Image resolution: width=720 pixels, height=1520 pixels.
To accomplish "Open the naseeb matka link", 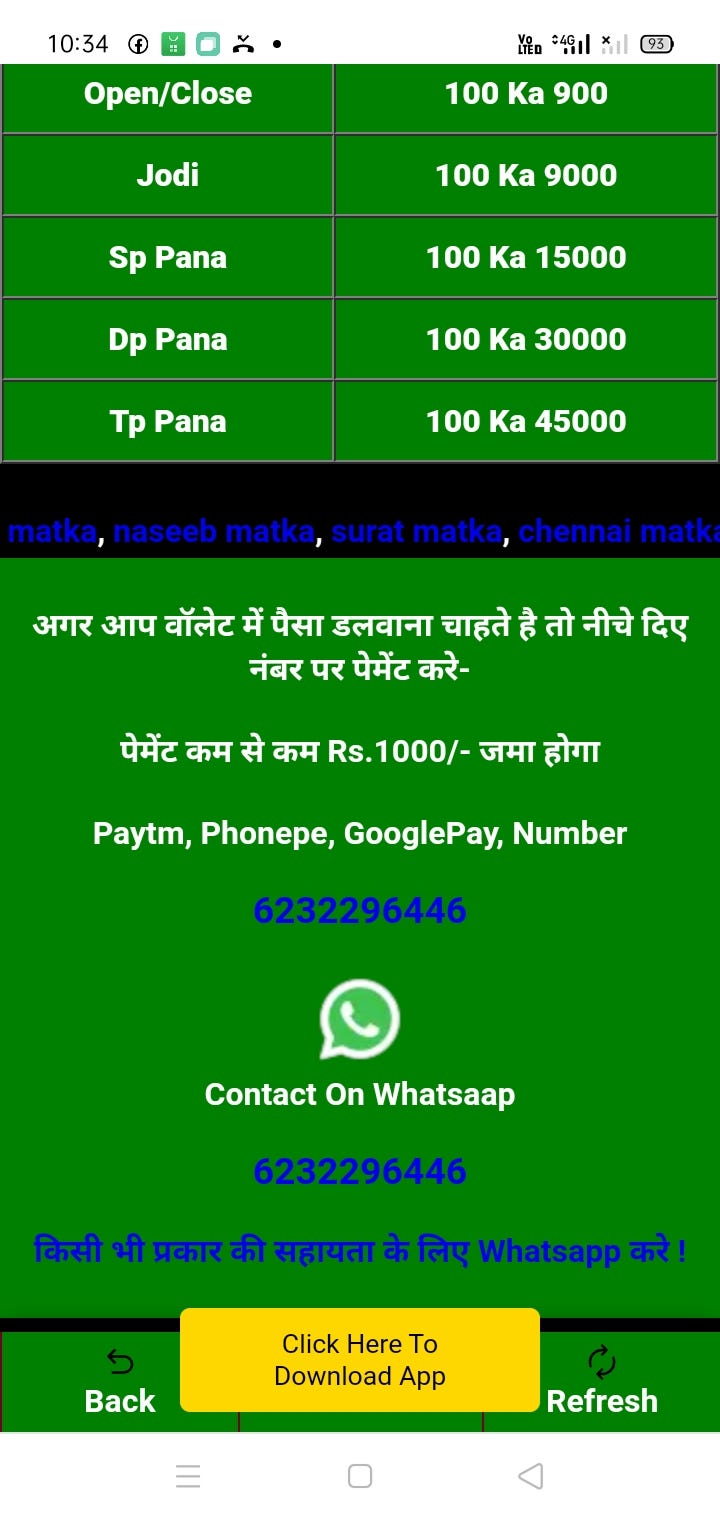I will 214,531.
